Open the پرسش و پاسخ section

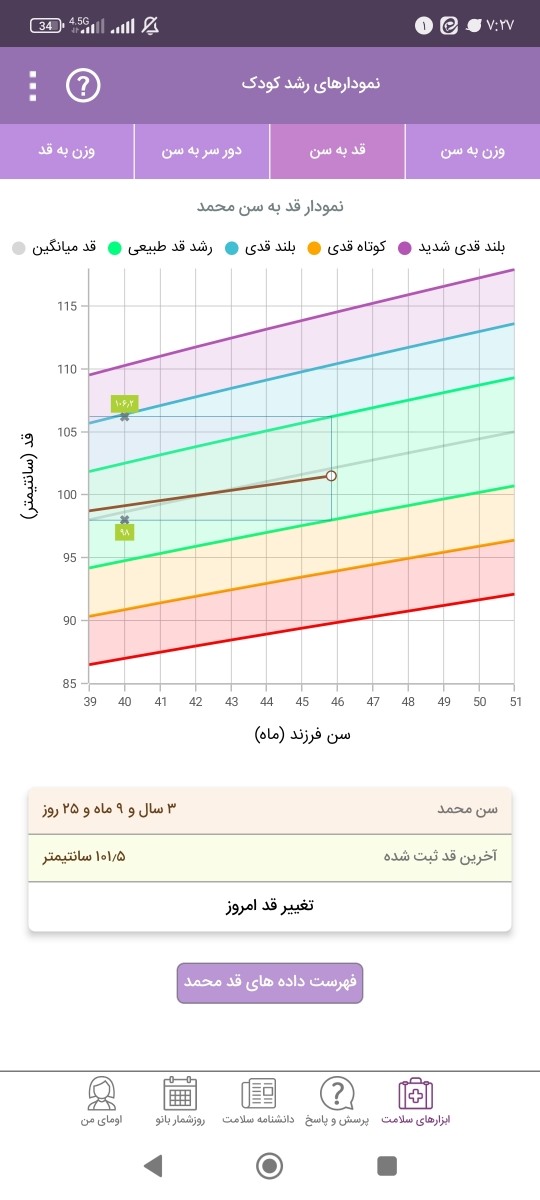coord(338,1101)
